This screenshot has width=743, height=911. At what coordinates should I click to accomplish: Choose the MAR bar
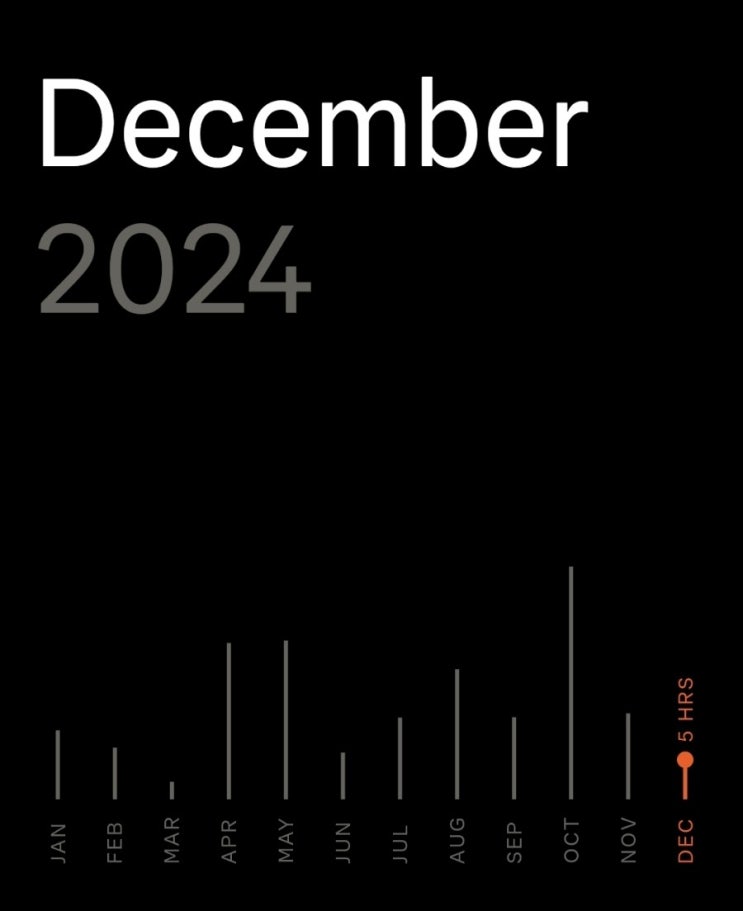[171, 790]
